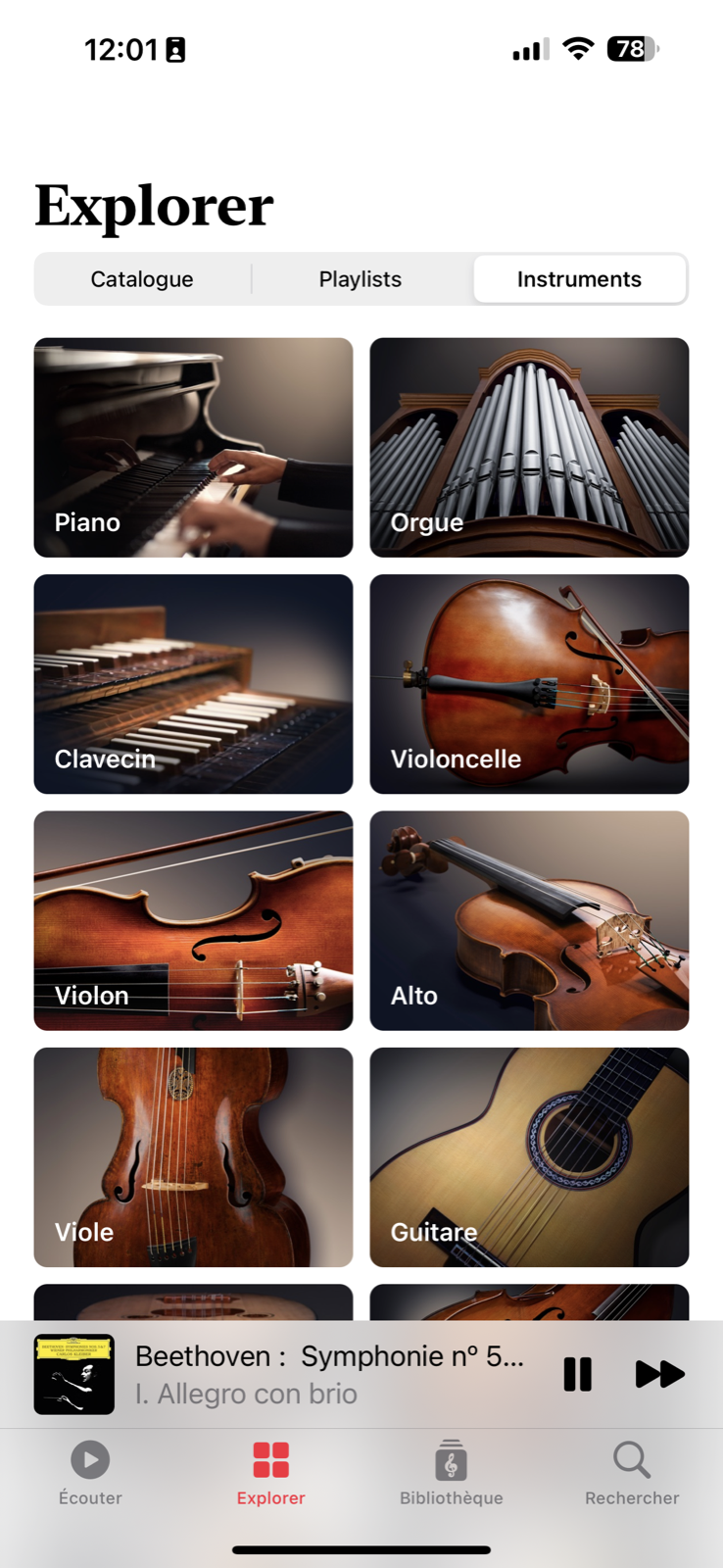The height and width of the screenshot is (1568, 723).
Task: Pause the current playback
Action: [x=577, y=1374]
